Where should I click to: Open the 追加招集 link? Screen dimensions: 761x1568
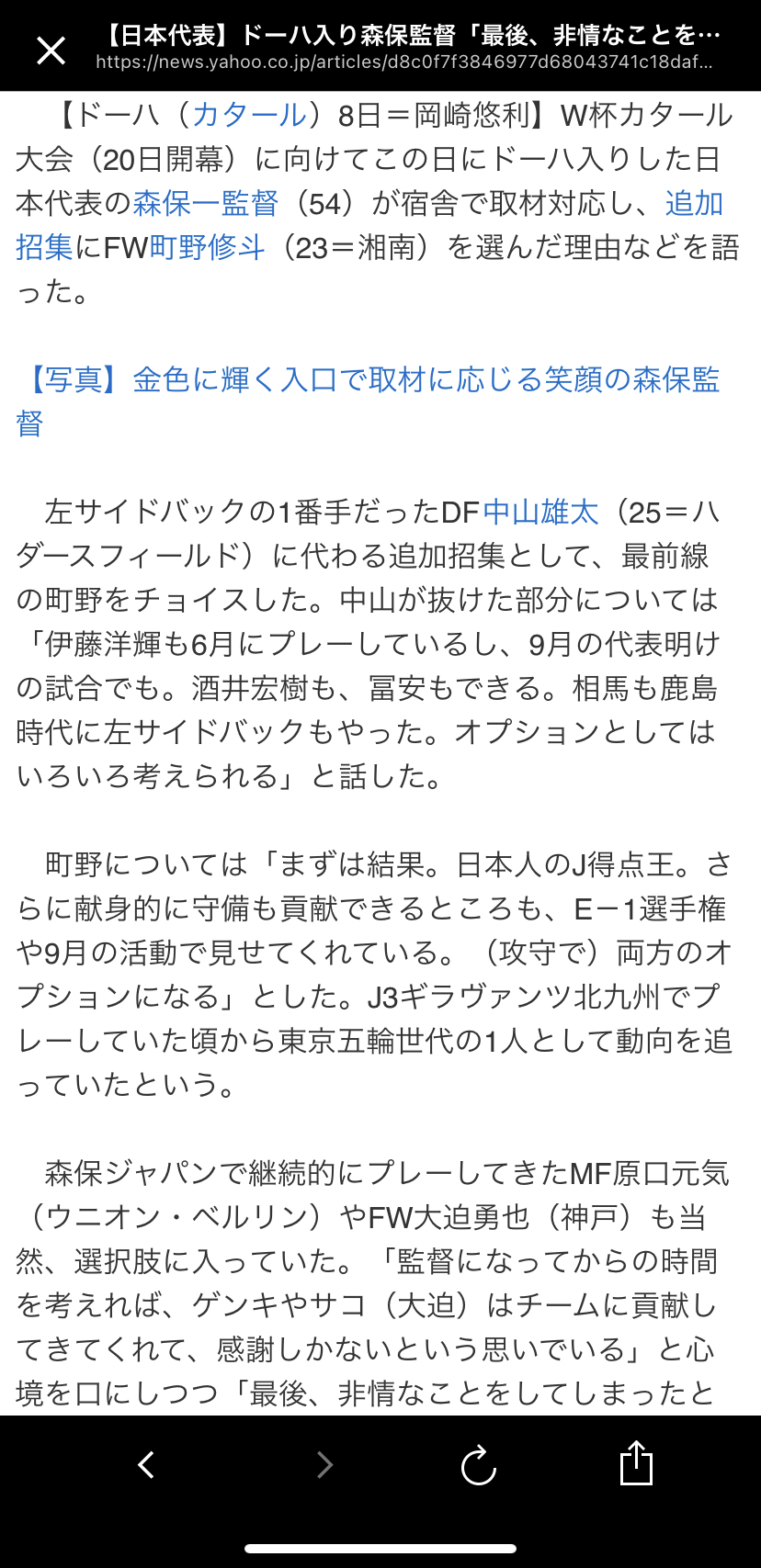tap(694, 204)
